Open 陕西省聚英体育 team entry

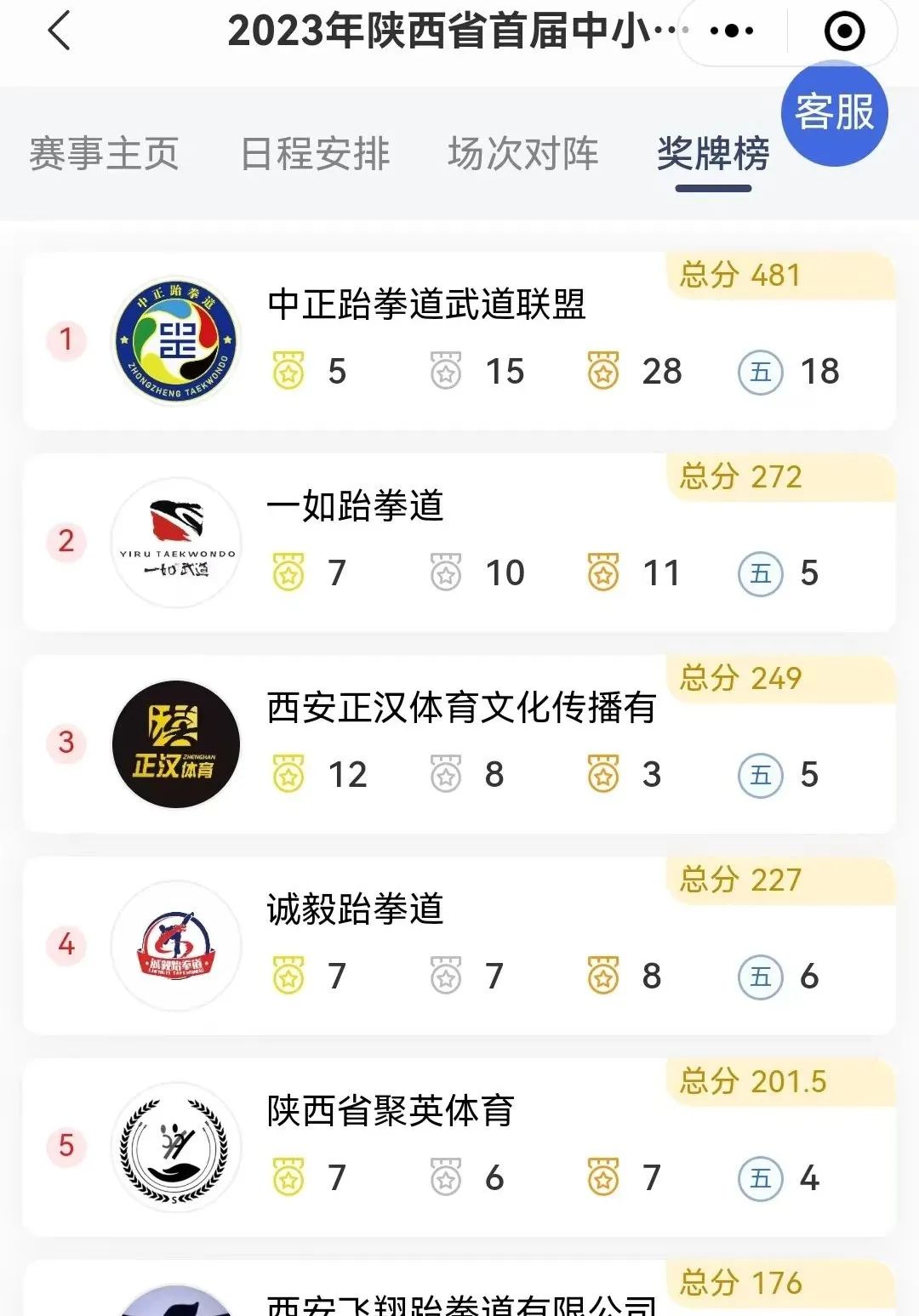coord(459,1147)
